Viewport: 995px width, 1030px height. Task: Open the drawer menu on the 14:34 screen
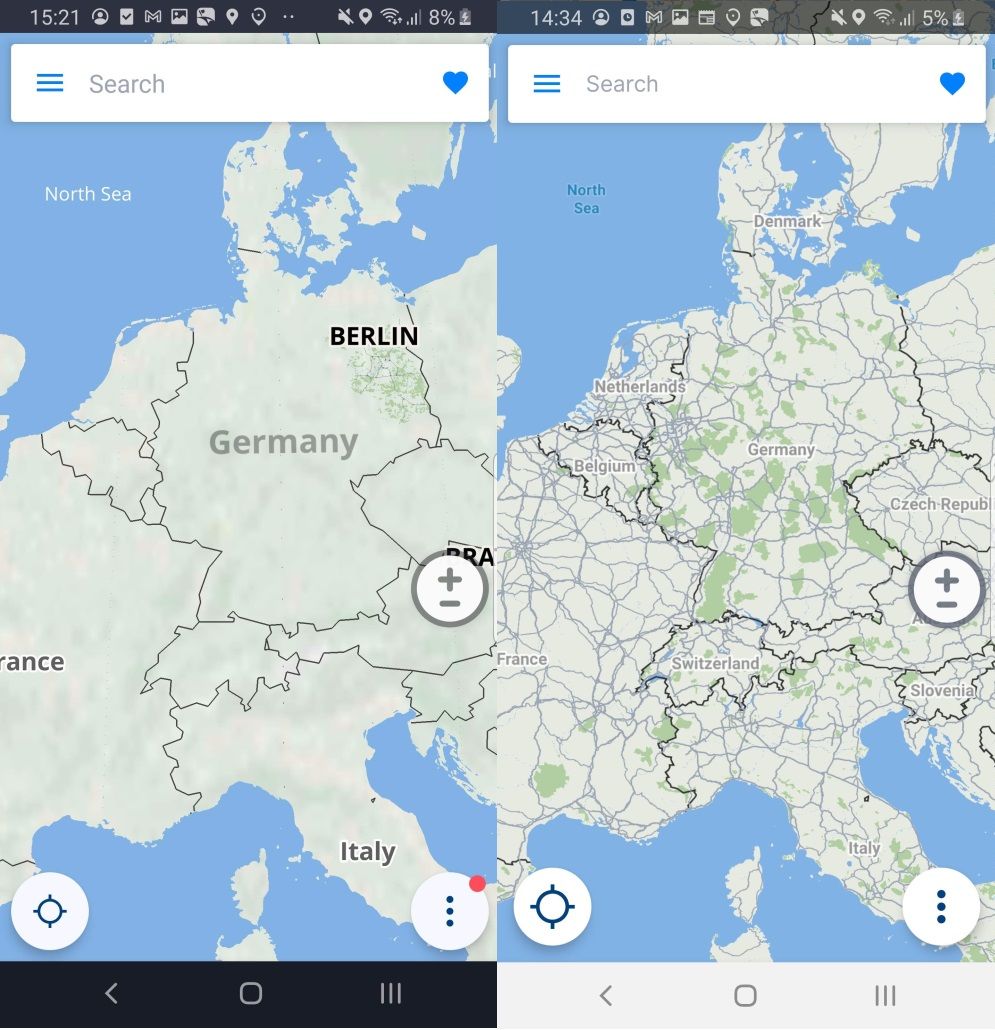coord(547,84)
